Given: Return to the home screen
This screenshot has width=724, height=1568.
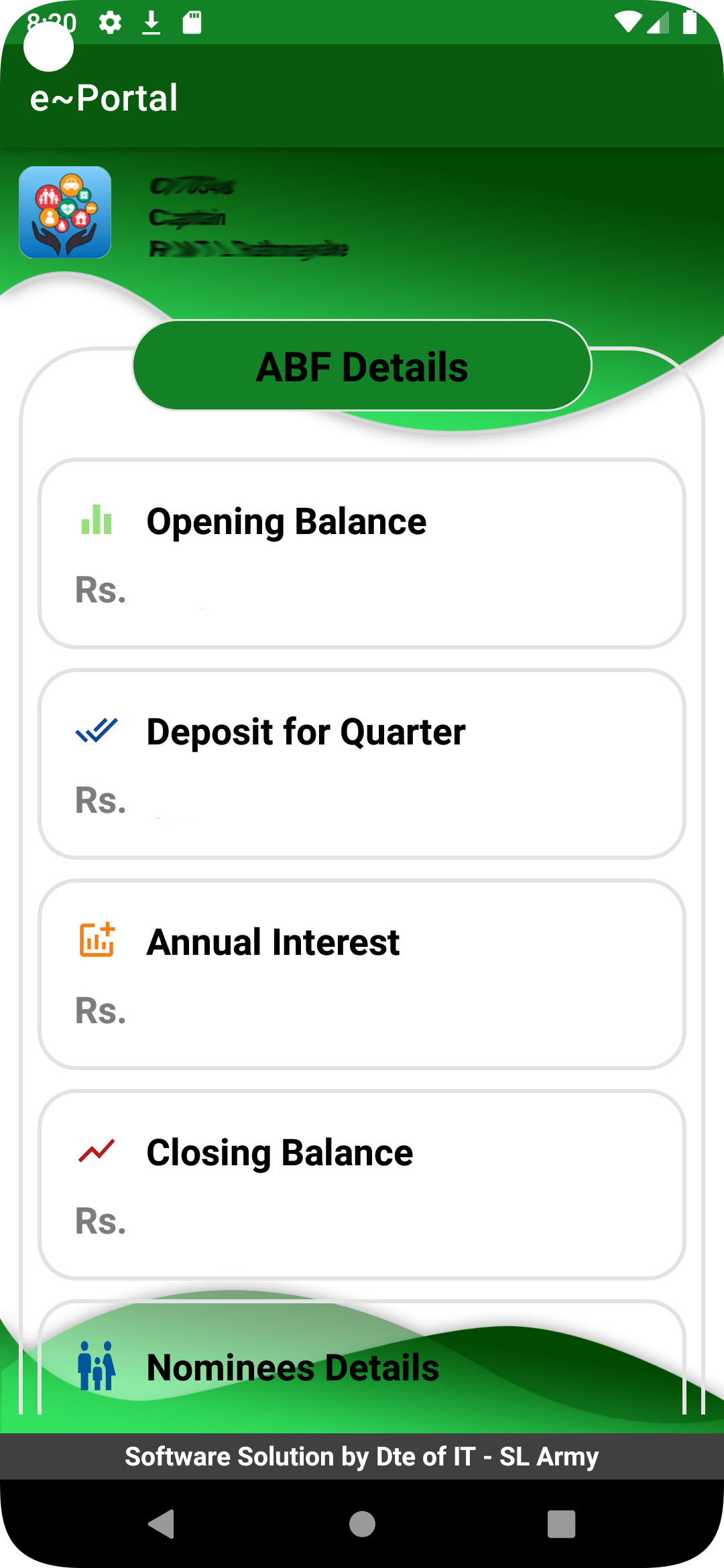Looking at the screenshot, I should coord(362,1524).
